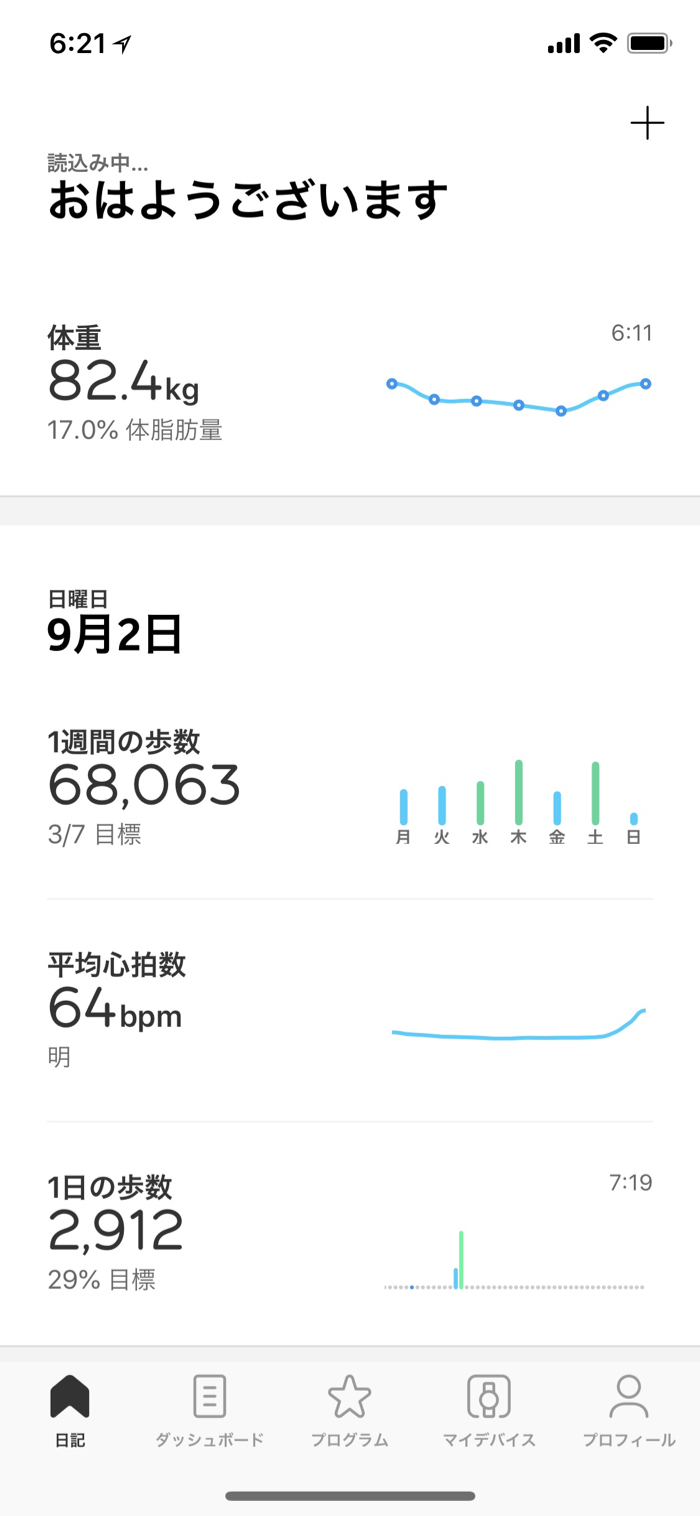View 平均心拍数 heart rate details

[x=349, y=1010]
